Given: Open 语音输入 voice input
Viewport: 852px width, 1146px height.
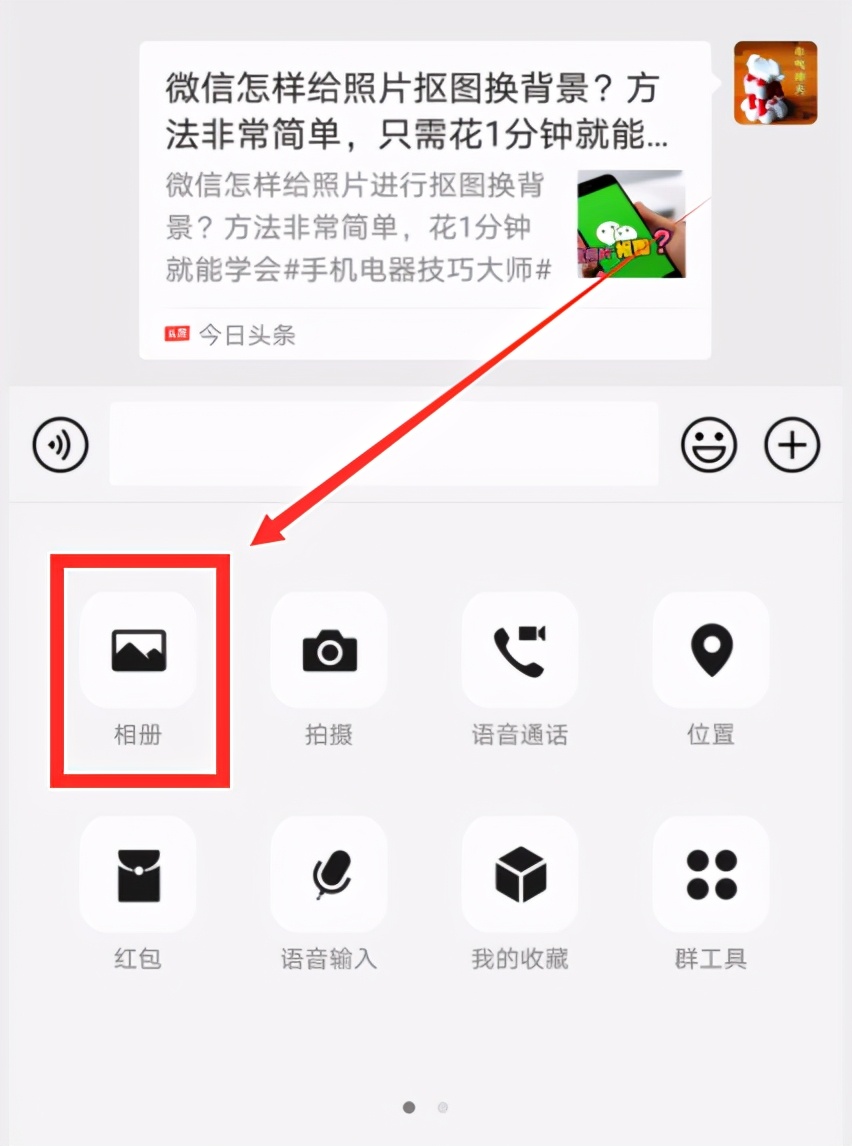Looking at the screenshot, I should point(329,874).
